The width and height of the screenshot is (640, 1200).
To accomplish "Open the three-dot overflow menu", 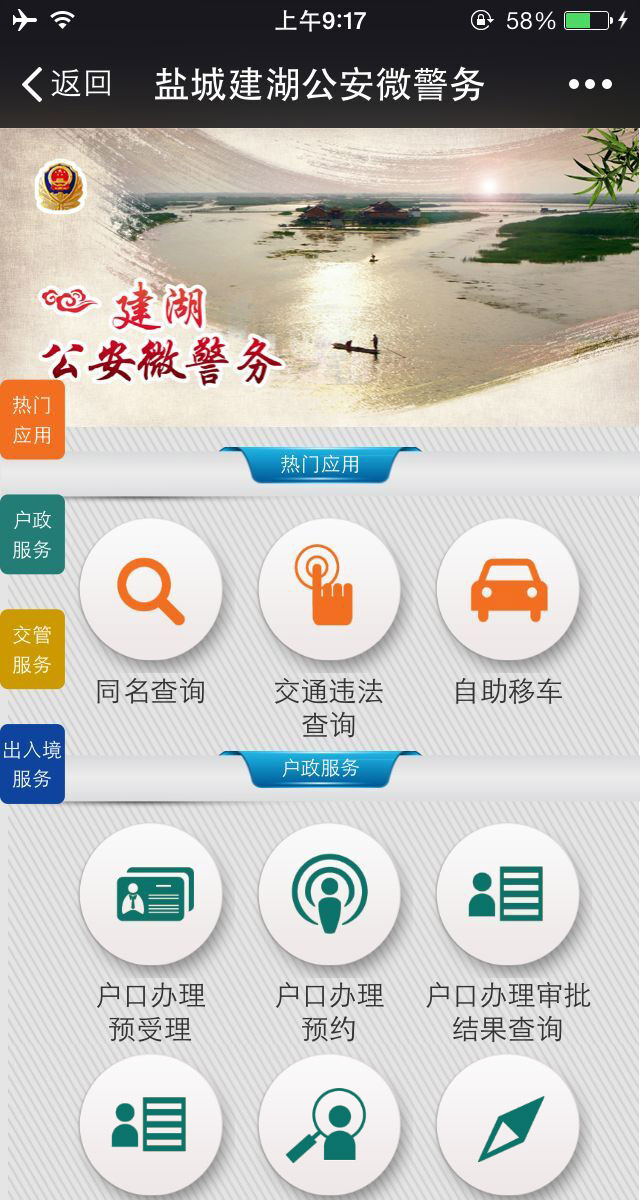I will (590, 84).
